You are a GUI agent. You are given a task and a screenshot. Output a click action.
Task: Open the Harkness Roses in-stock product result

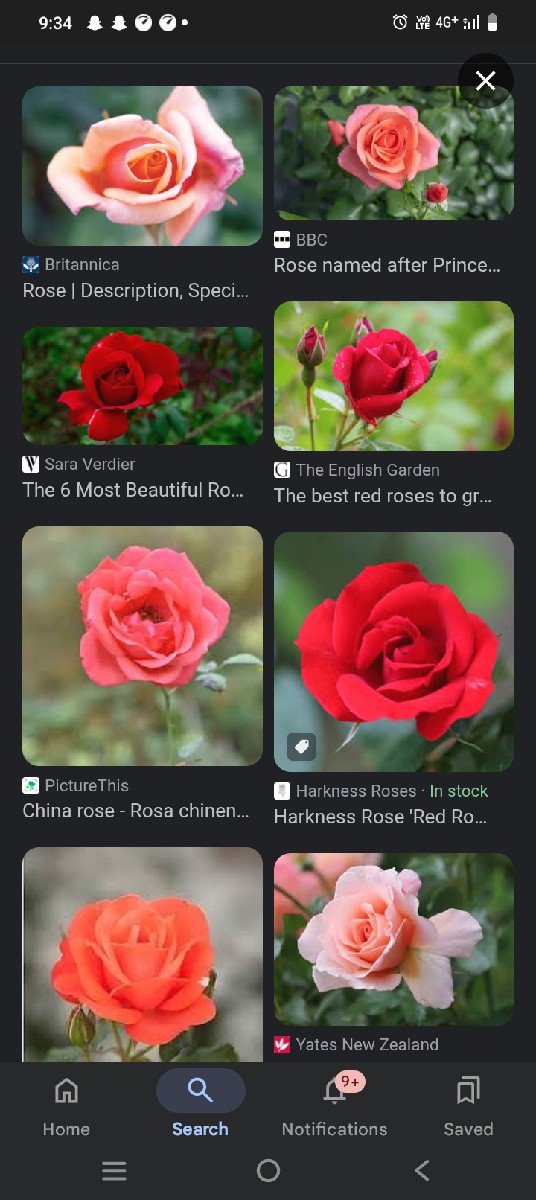point(394,652)
